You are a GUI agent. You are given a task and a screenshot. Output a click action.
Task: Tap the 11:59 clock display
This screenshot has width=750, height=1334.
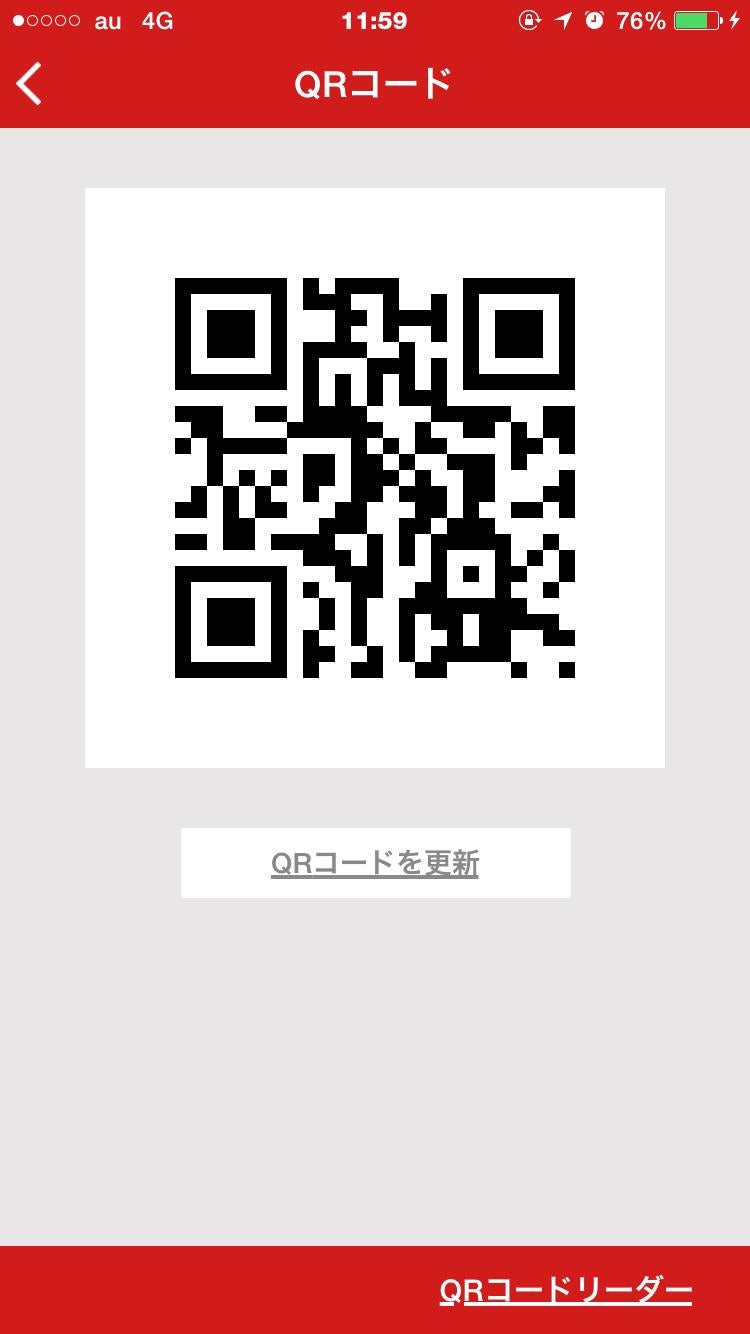coord(374,19)
